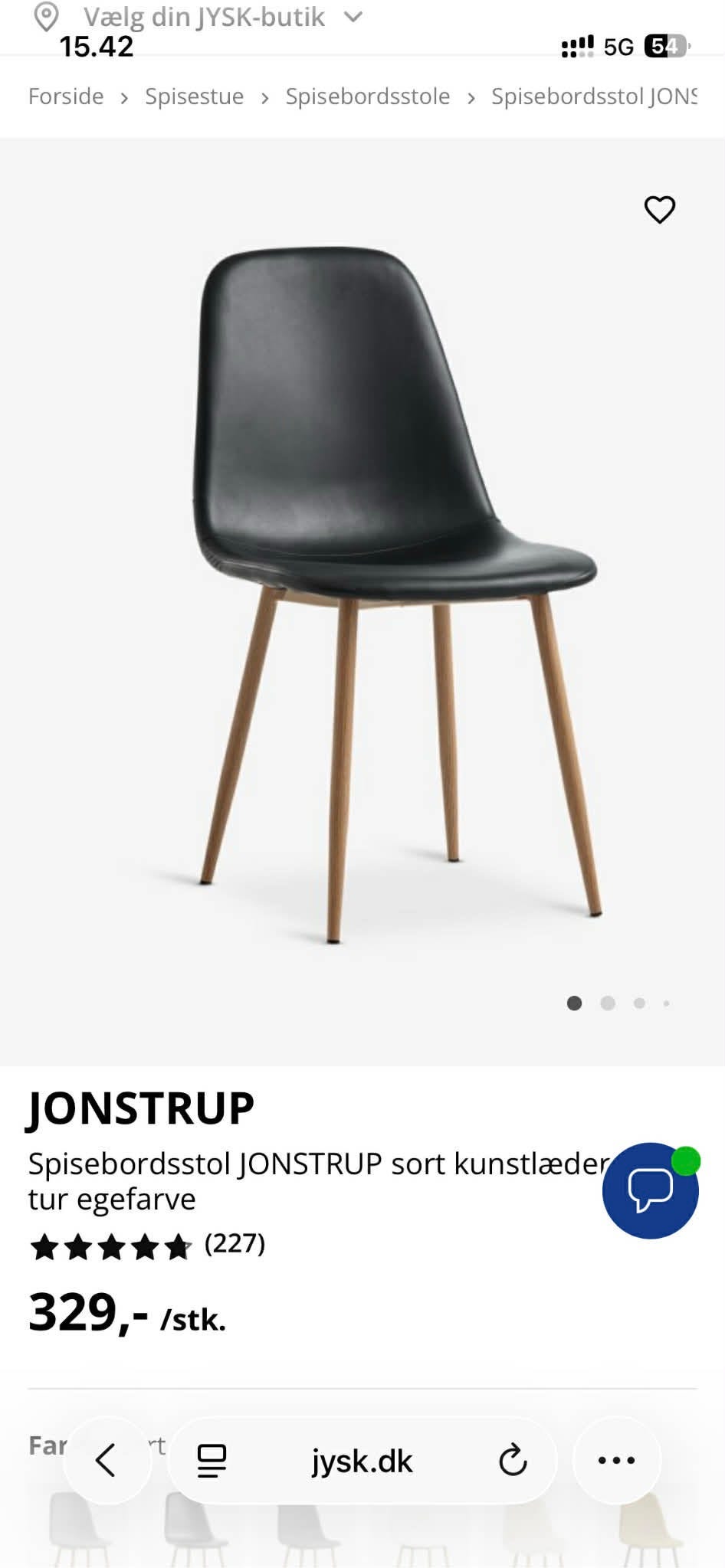
Task: Open the live chat bubble
Action: coord(650,1190)
